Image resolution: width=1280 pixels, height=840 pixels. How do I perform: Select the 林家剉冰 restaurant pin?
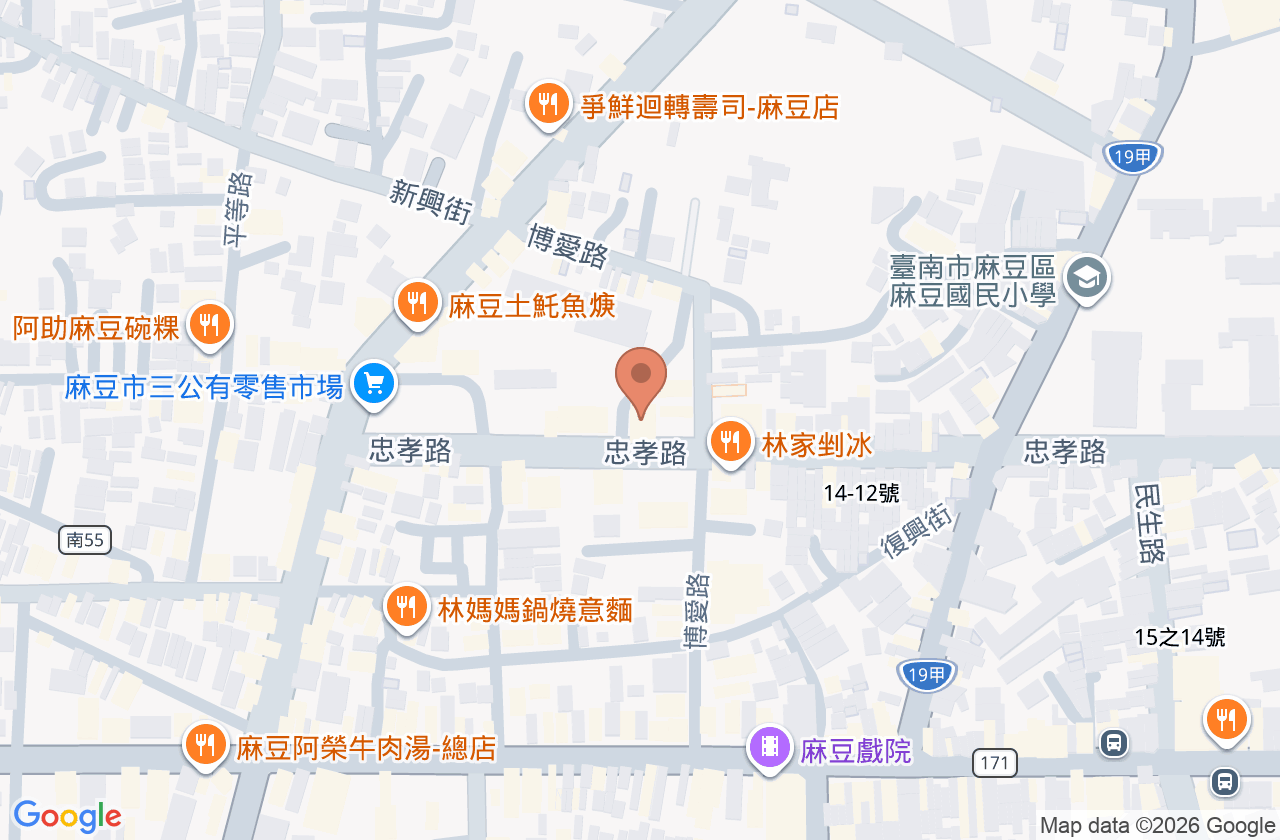[x=731, y=441]
